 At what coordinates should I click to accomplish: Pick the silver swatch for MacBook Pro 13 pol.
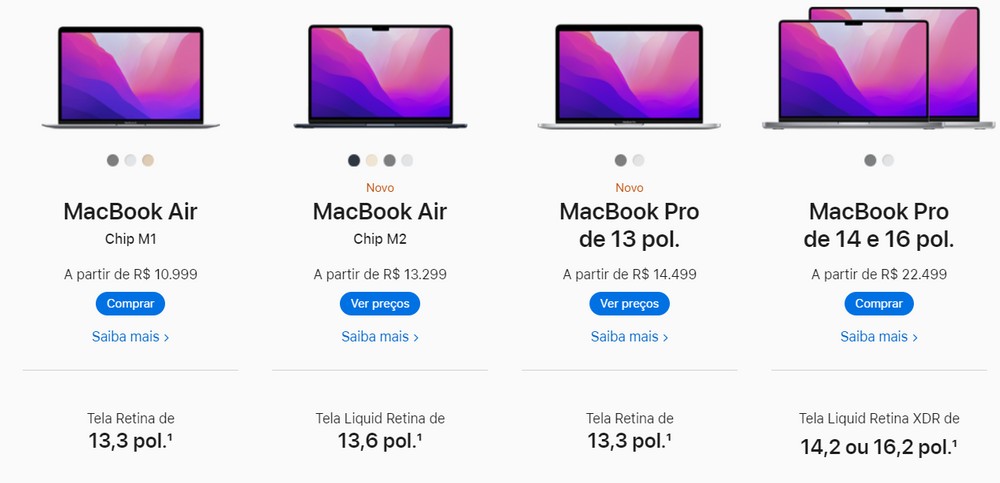(638, 160)
